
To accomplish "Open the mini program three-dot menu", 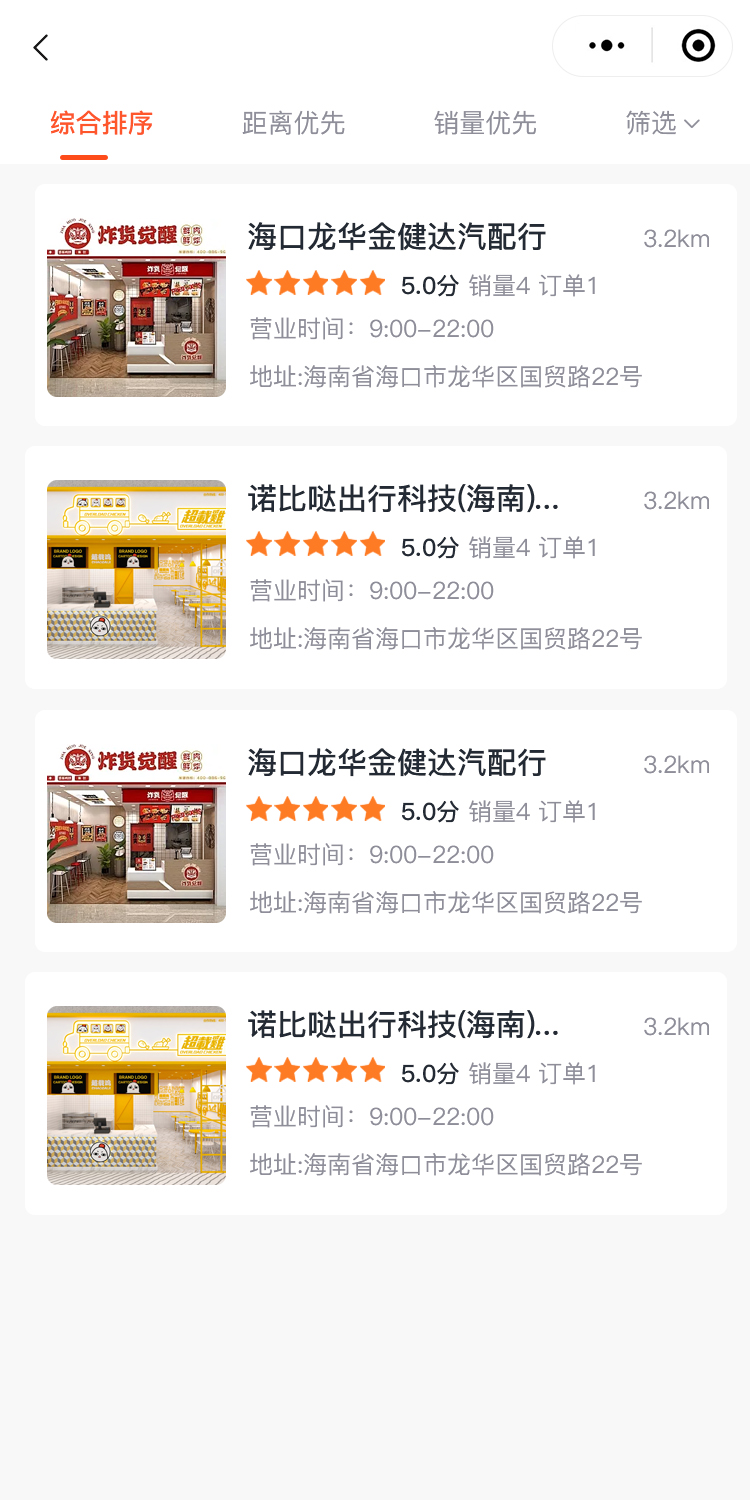I will coord(606,46).
